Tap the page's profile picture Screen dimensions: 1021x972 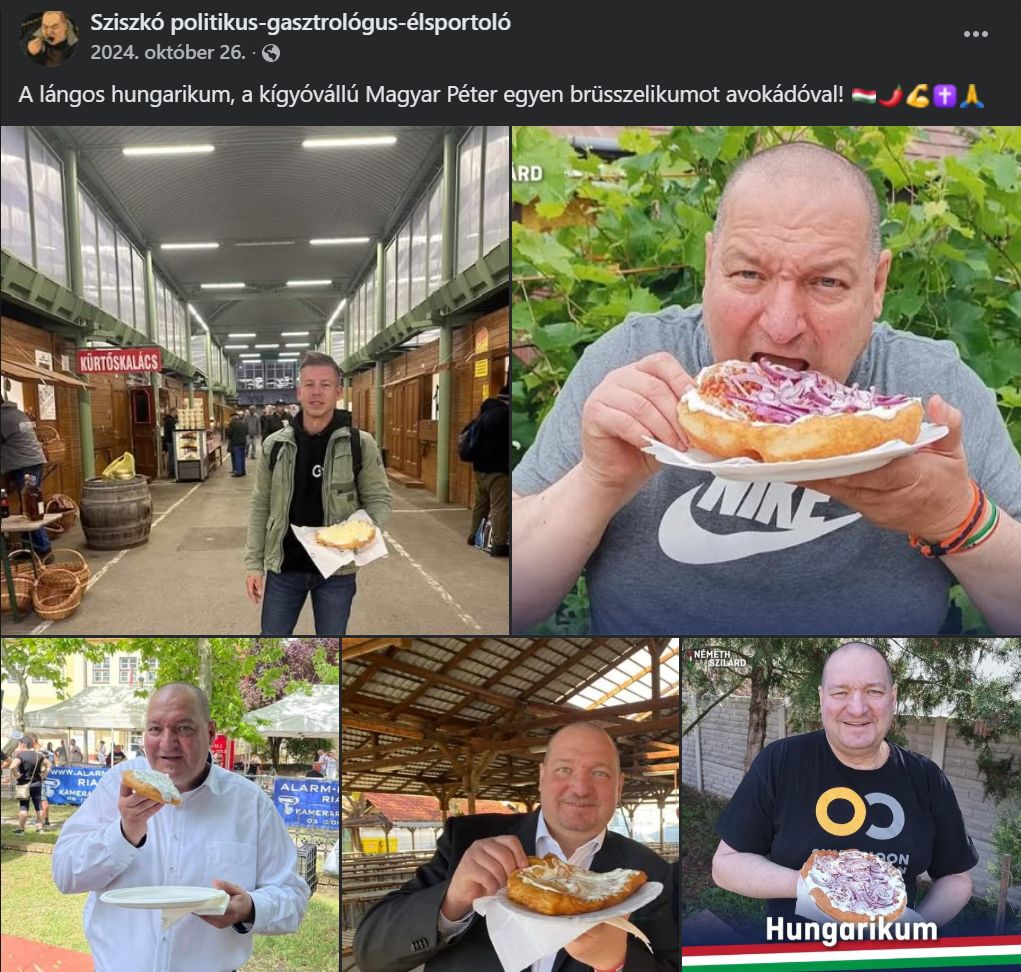[x=49, y=38]
